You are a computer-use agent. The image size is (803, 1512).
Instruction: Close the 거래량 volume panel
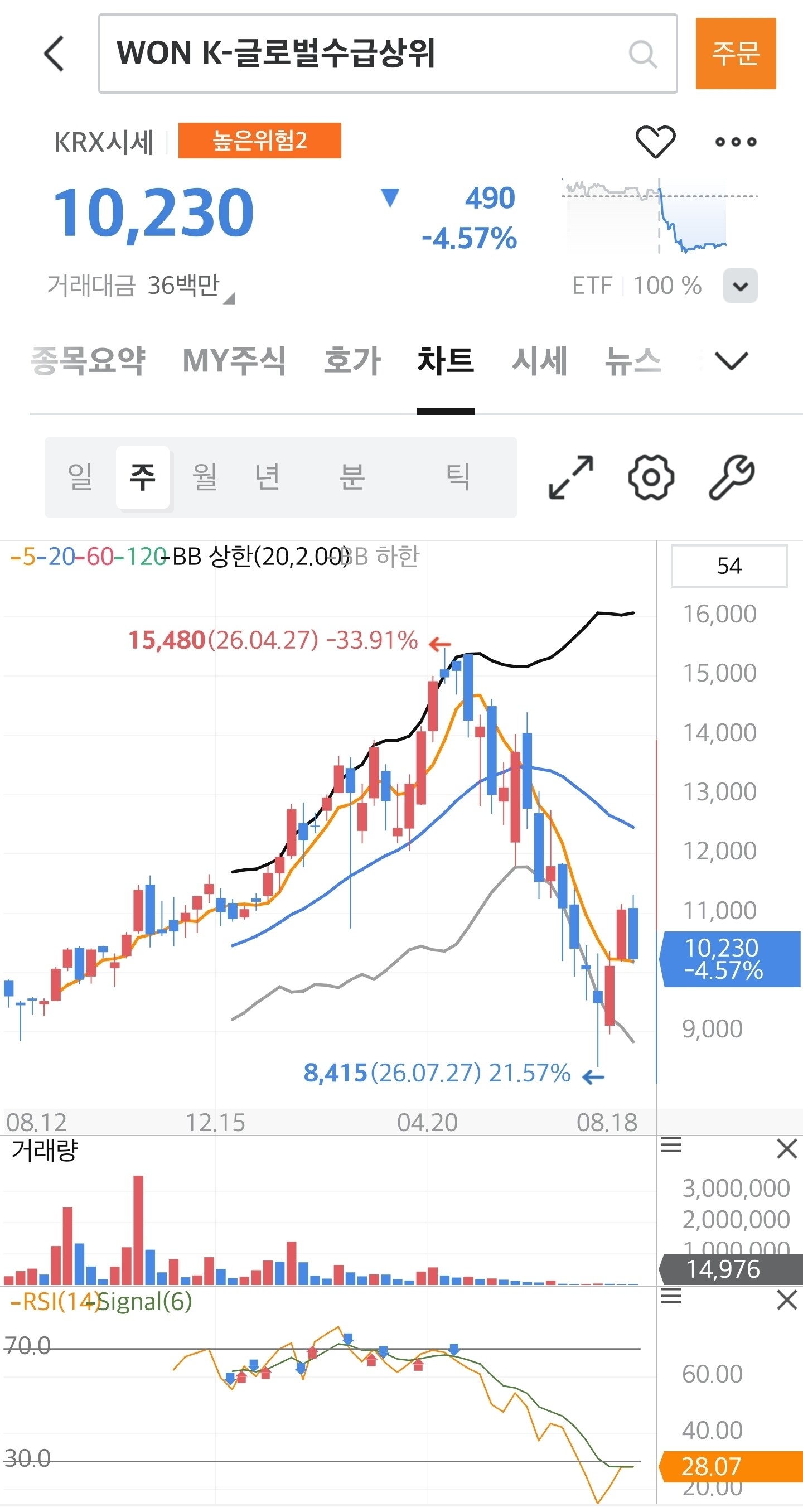[787, 1148]
